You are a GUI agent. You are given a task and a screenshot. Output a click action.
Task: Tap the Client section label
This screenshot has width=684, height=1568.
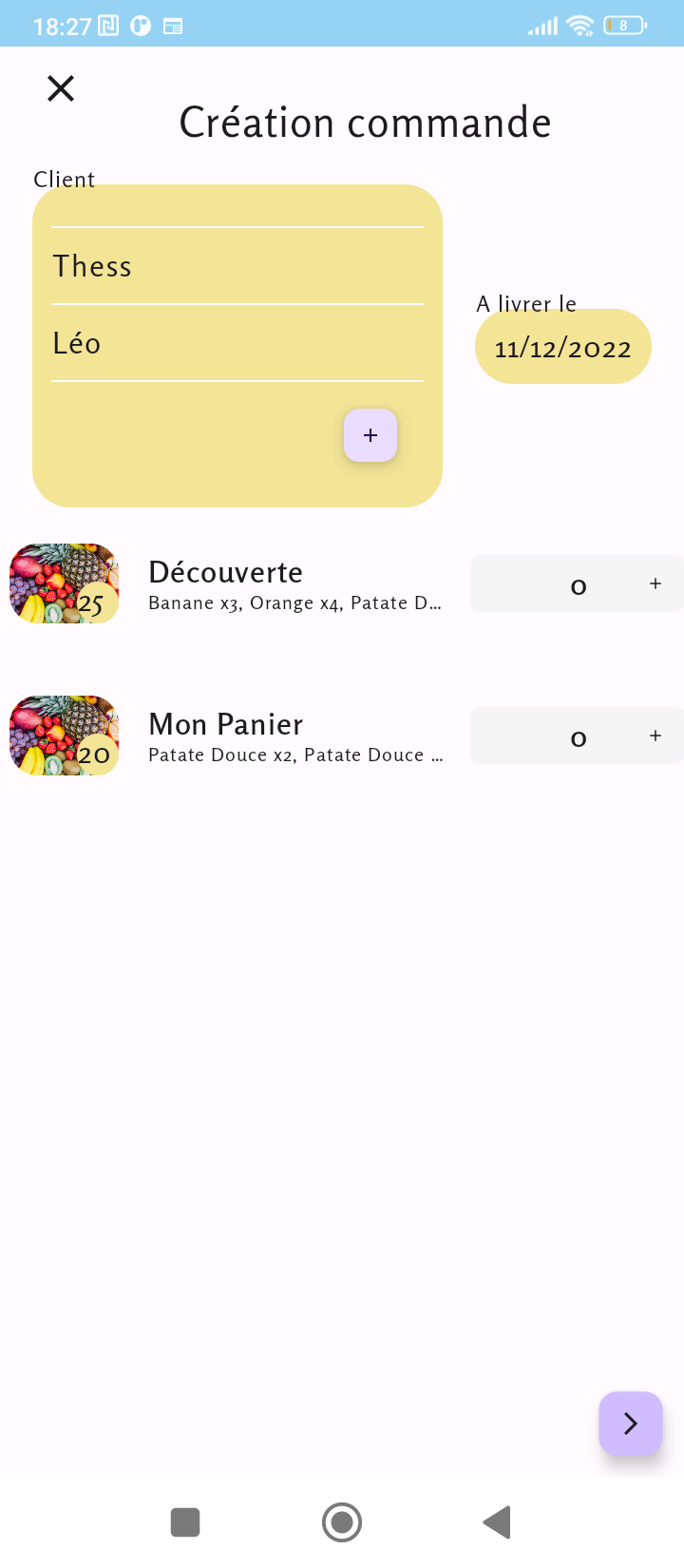[x=64, y=179]
